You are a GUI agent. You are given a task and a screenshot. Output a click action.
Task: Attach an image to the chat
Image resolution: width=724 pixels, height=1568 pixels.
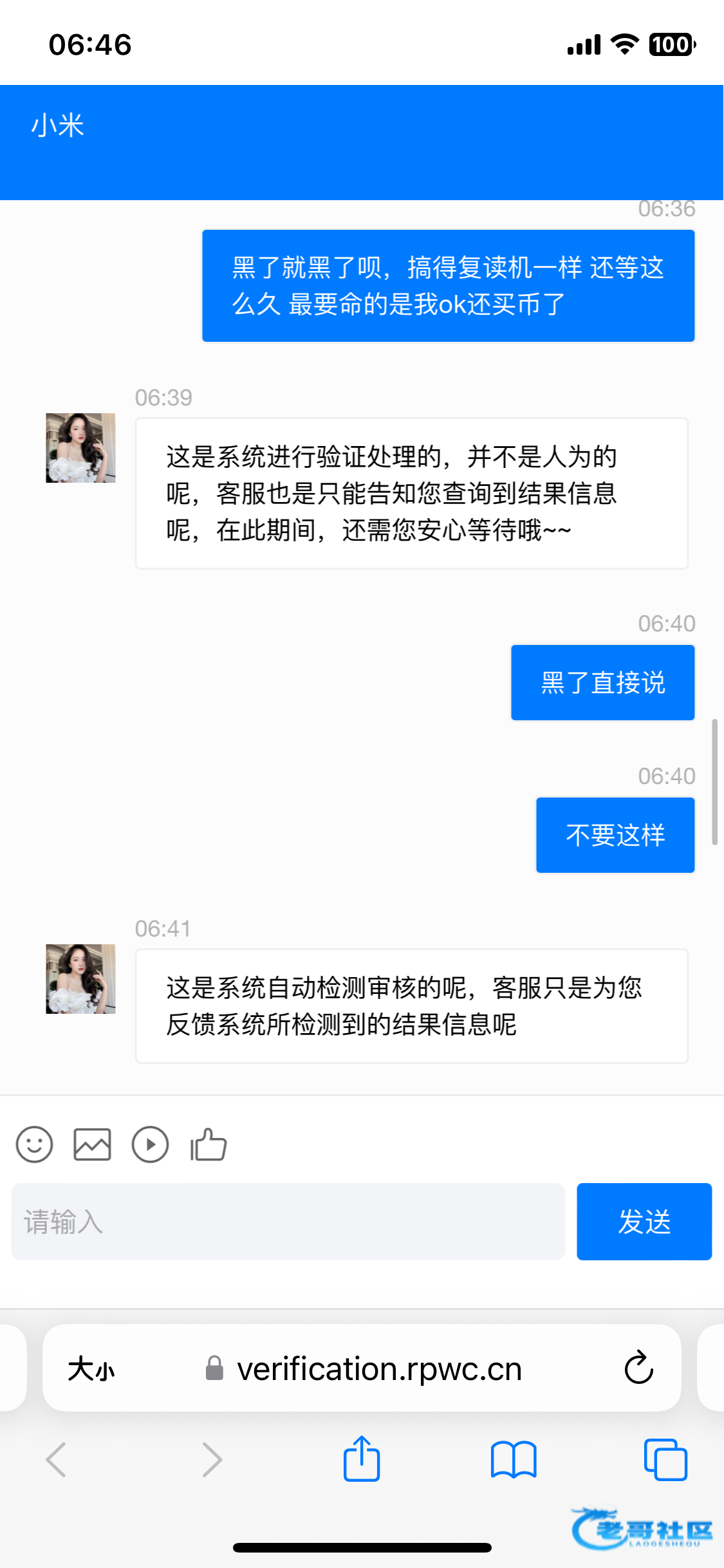click(x=92, y=1144)
